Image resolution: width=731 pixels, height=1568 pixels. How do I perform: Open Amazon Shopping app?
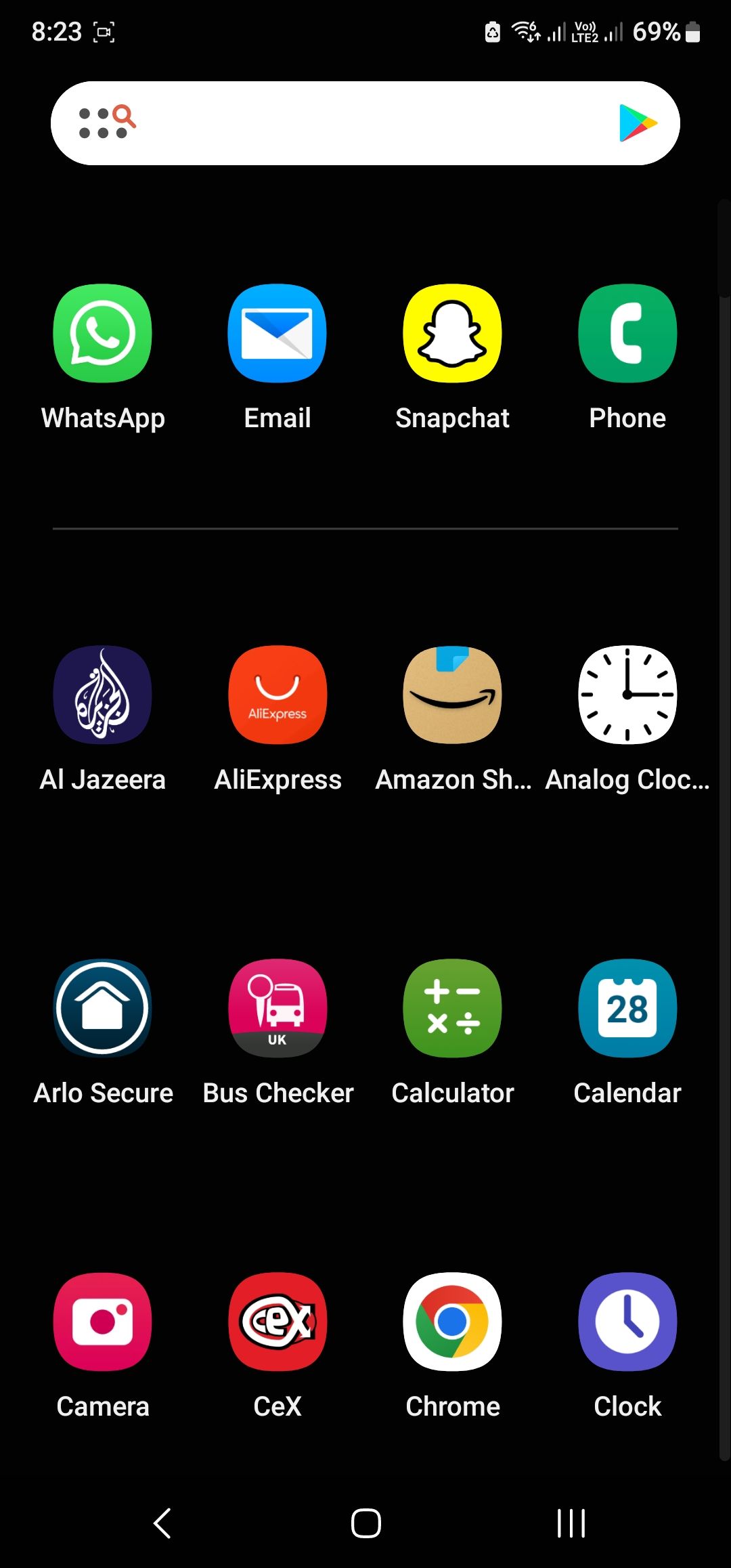click(452, 695)
